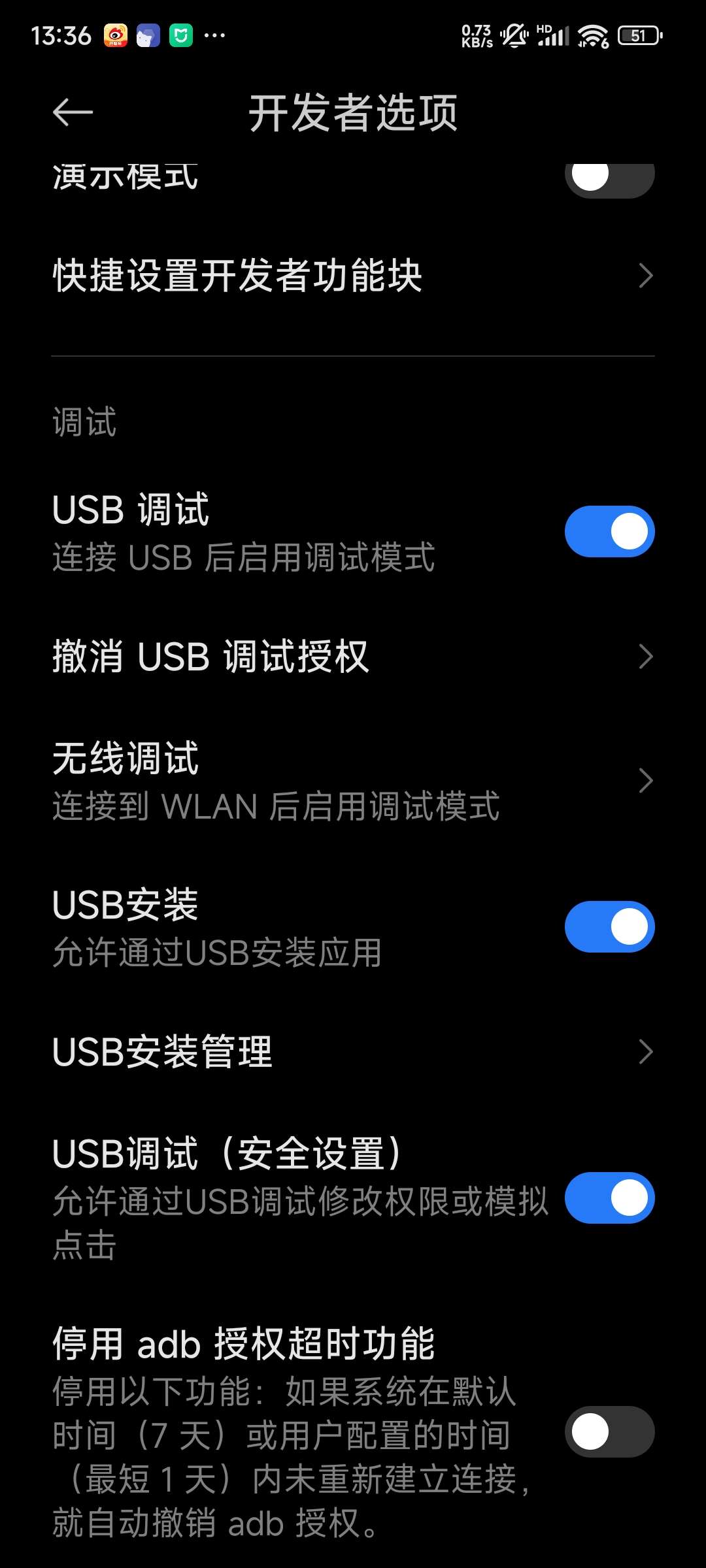Tap the battery level indicator showing 51
706x1568 pixels.
(637, 36)
